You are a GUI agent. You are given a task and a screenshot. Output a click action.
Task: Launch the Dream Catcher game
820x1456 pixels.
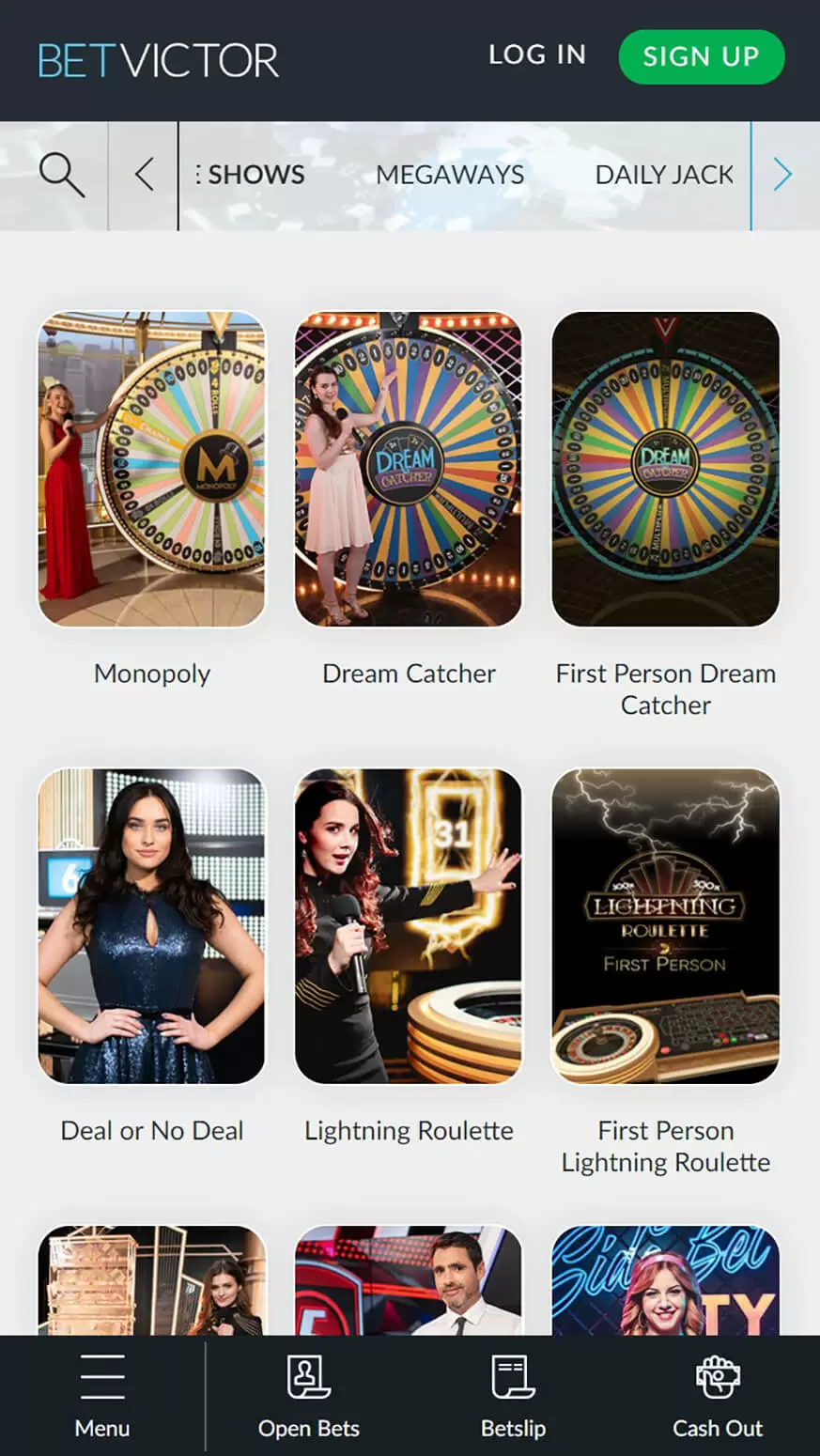tap(409, 469)
